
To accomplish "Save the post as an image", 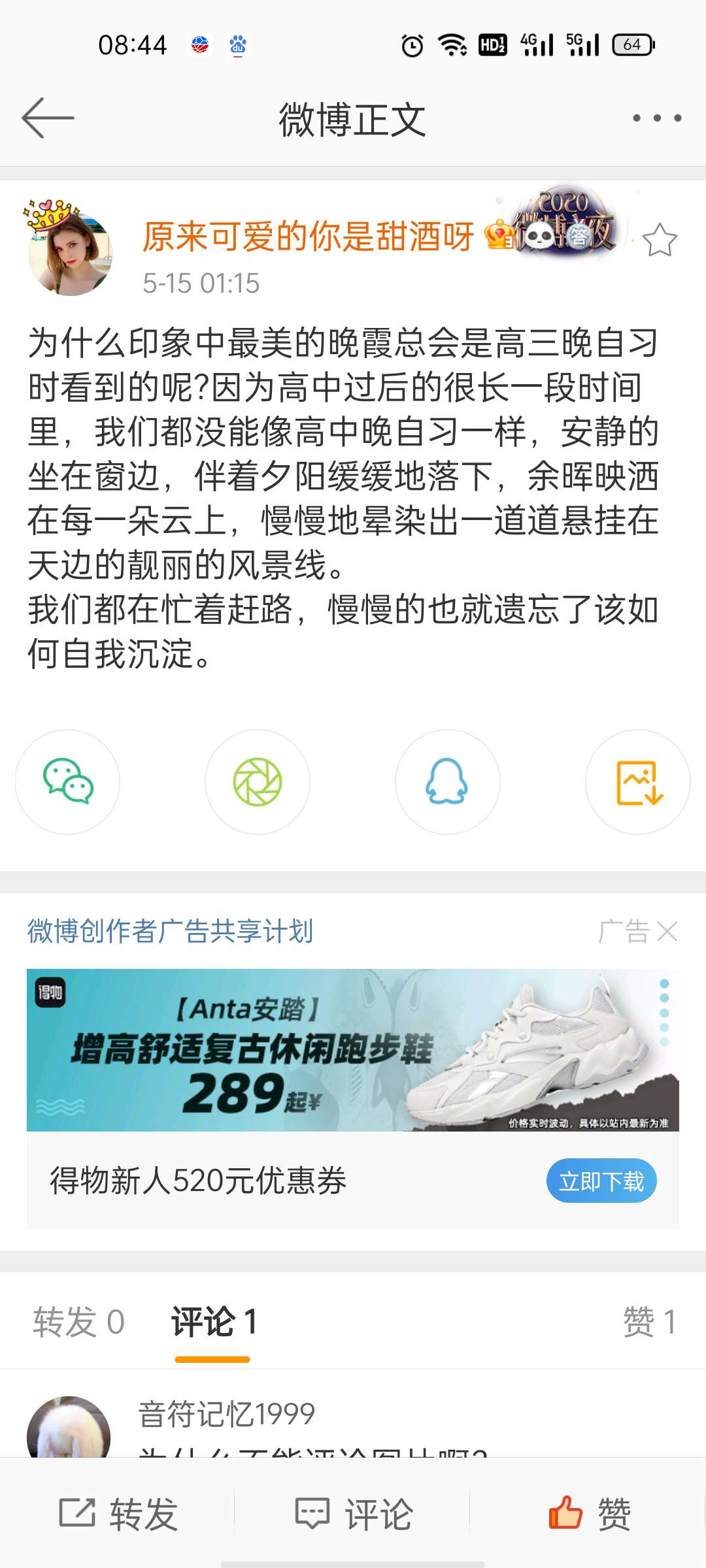I will pos(638,782).
